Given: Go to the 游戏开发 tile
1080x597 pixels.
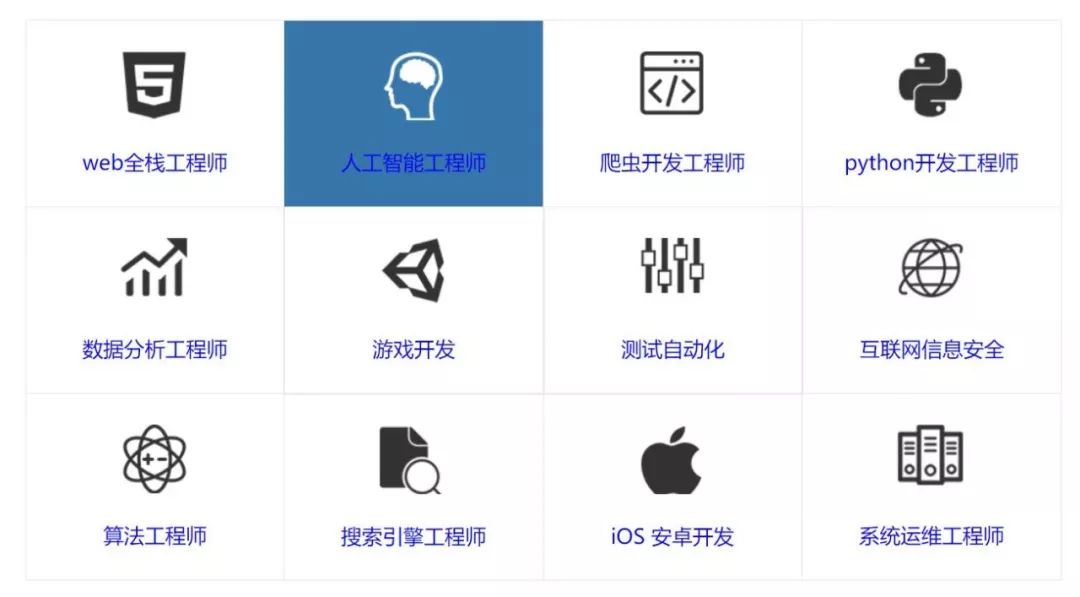Looking at the screenshot, I should (414, 300).
